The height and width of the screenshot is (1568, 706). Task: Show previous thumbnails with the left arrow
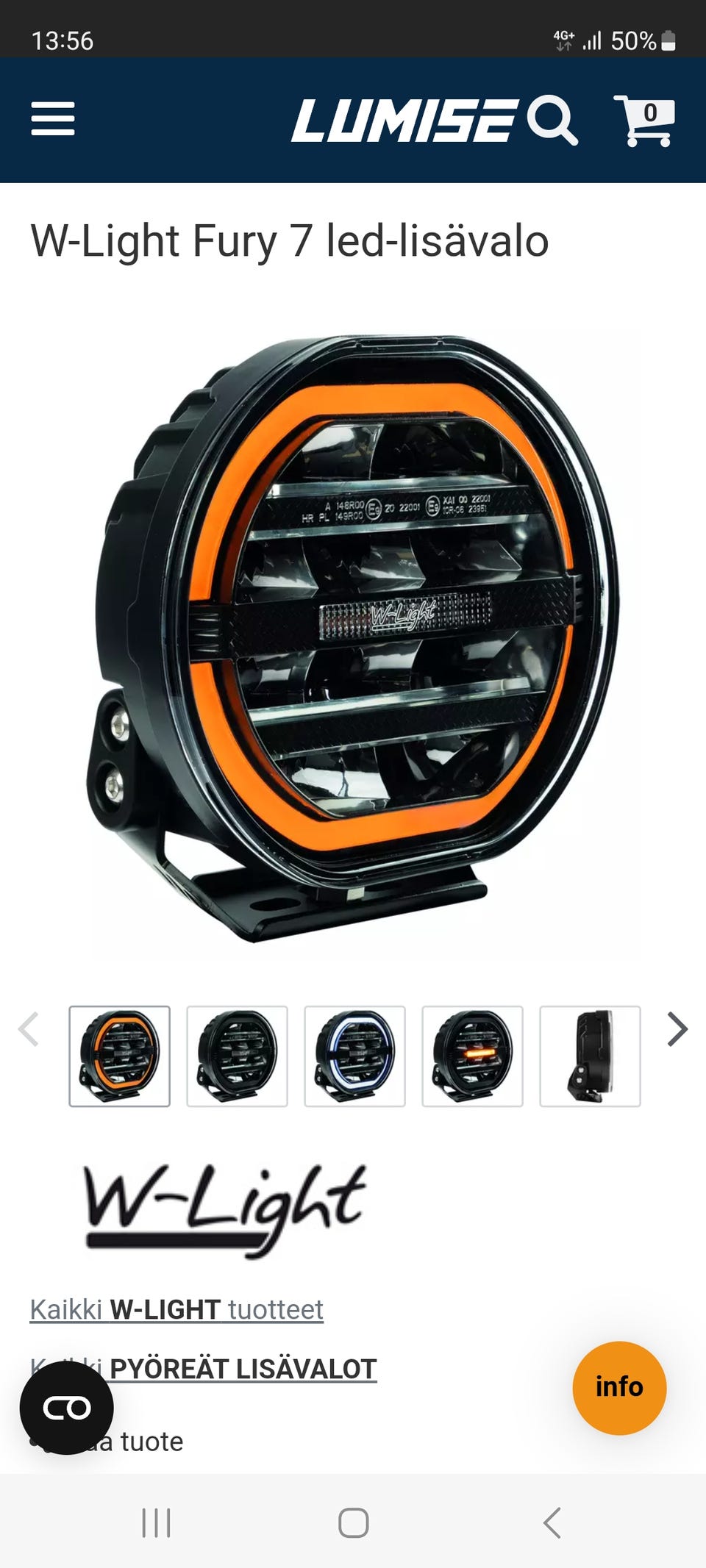click(29, 1029)
